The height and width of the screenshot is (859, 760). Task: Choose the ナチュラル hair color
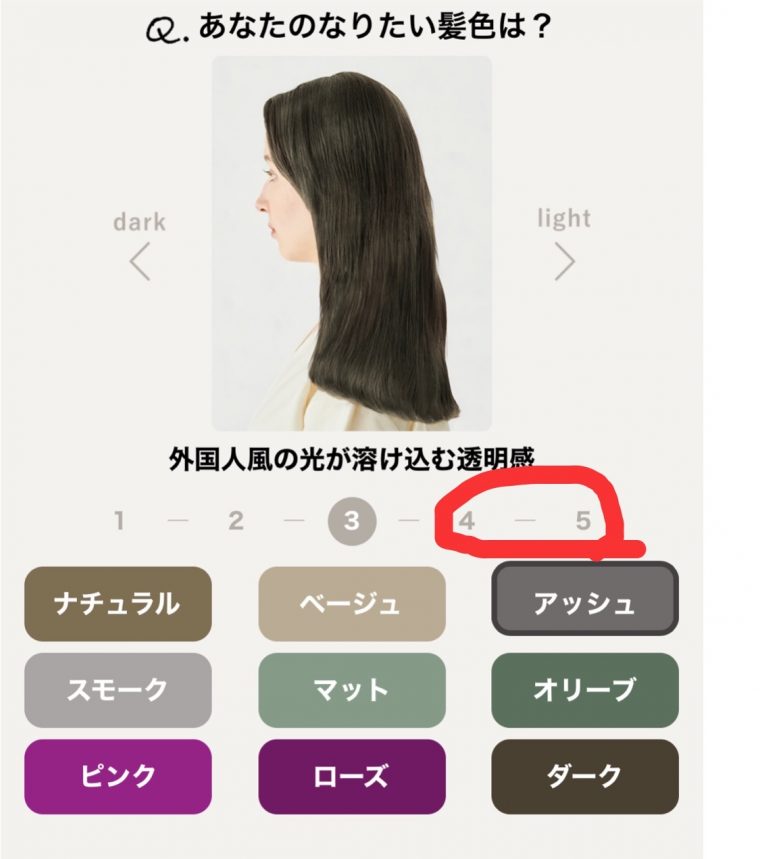[118, 604]
